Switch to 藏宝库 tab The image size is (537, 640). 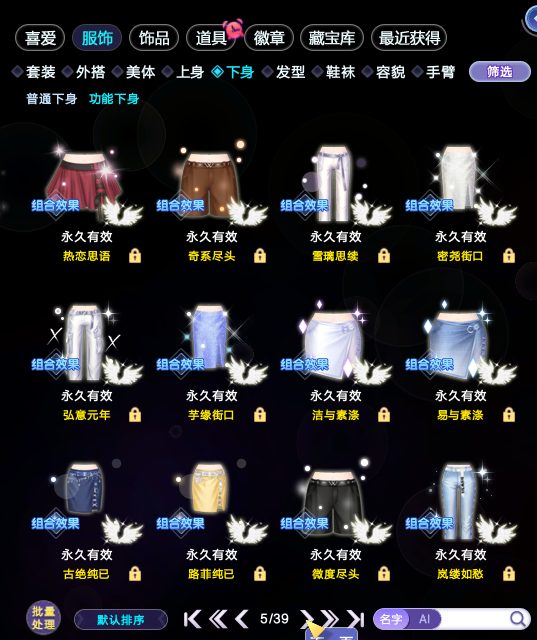[x=331, y=38]
